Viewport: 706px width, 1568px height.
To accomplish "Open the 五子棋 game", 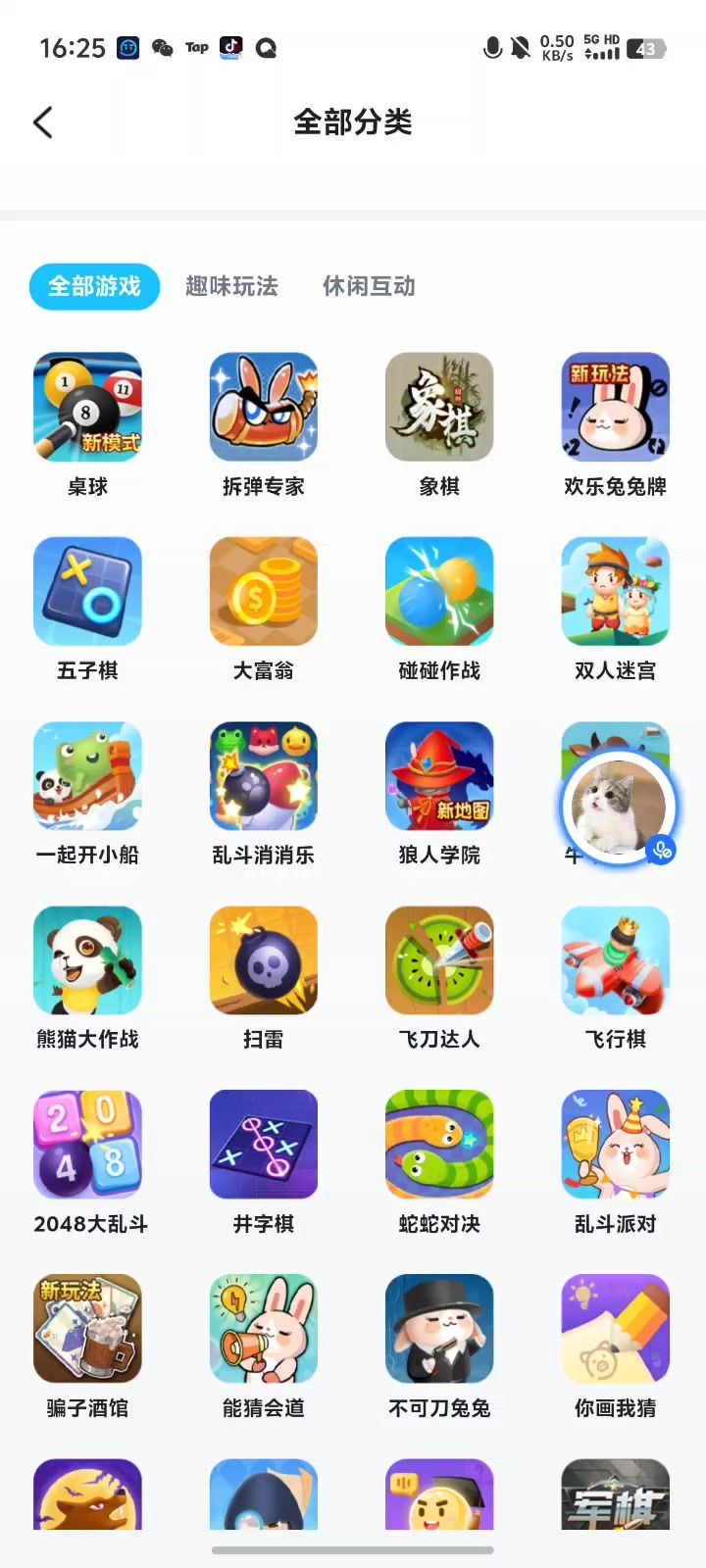I will click(87, 591).
